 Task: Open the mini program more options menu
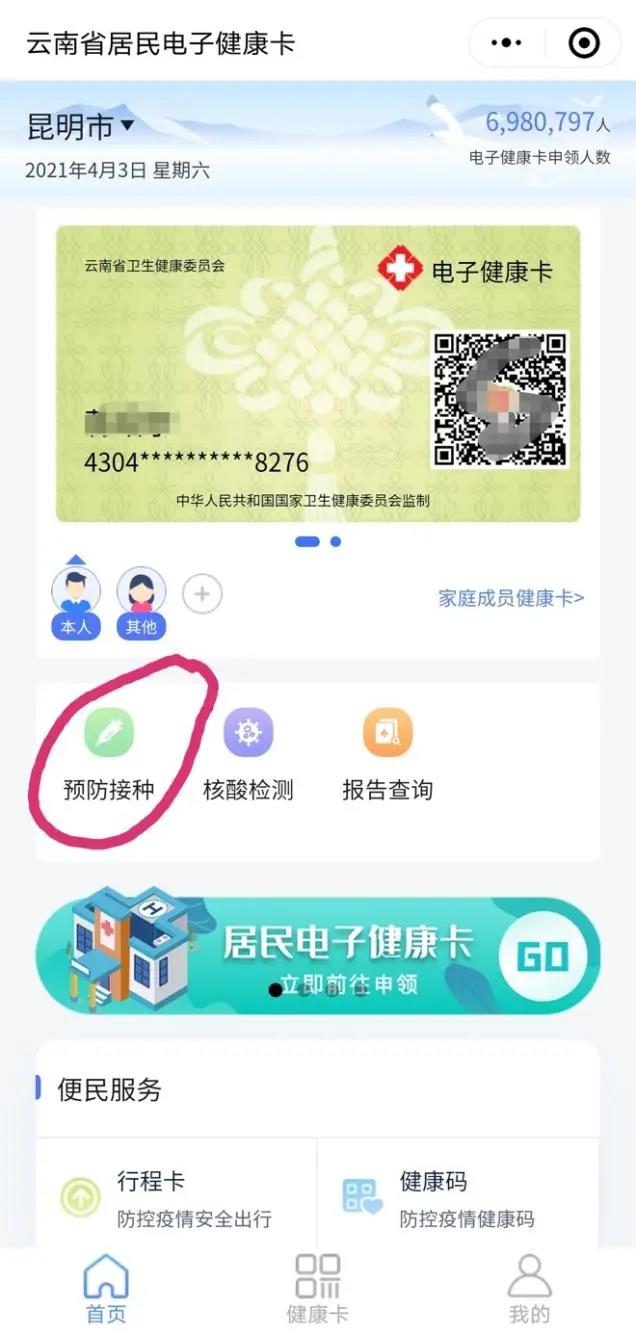[507, 43]
